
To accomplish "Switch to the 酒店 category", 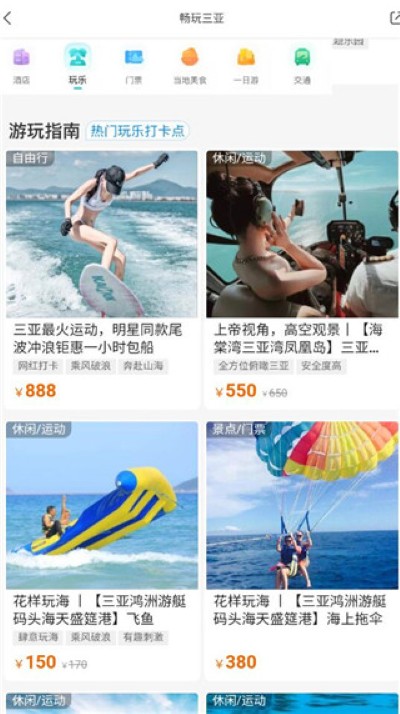I will pyautogui.click(x=21, y=66).
